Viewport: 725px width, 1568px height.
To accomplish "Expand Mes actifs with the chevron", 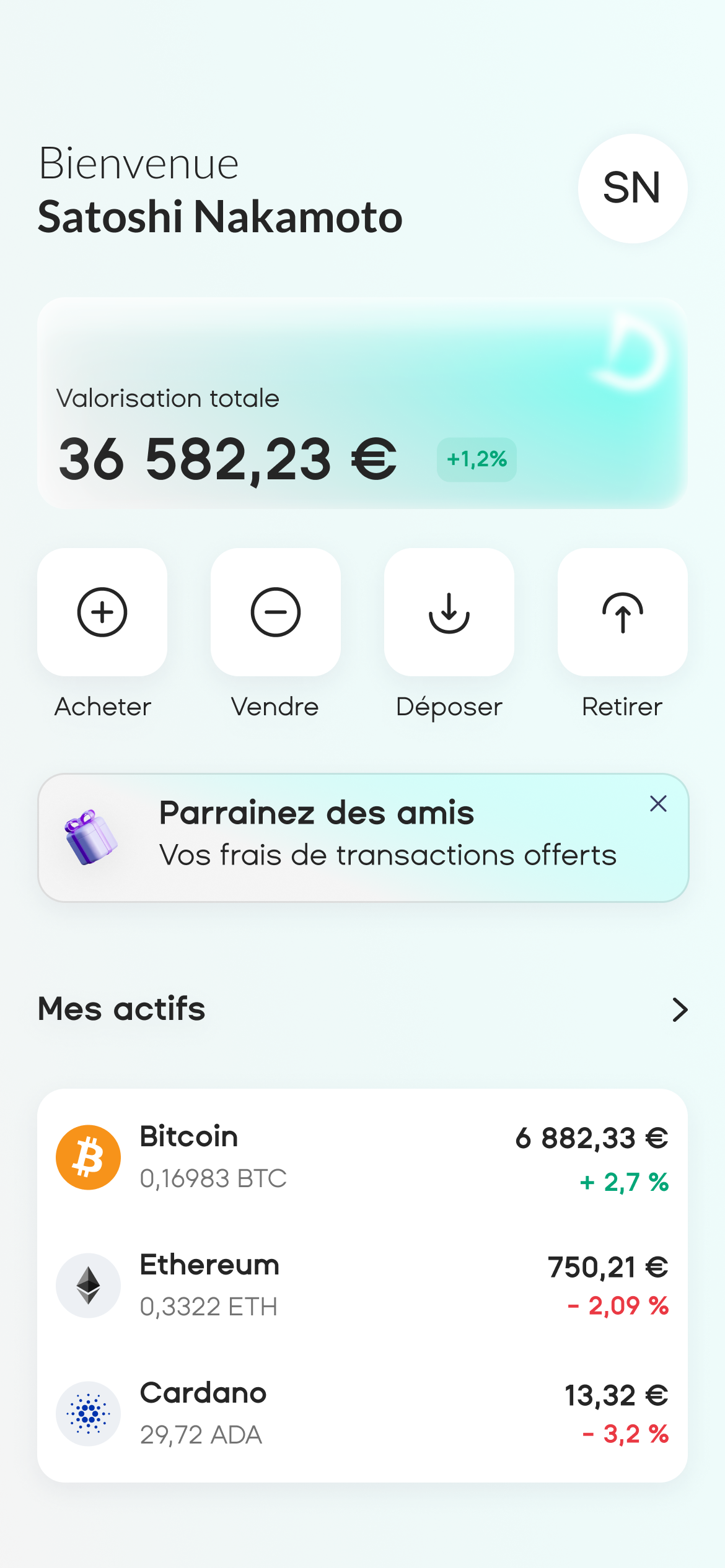I will 680,1009.
